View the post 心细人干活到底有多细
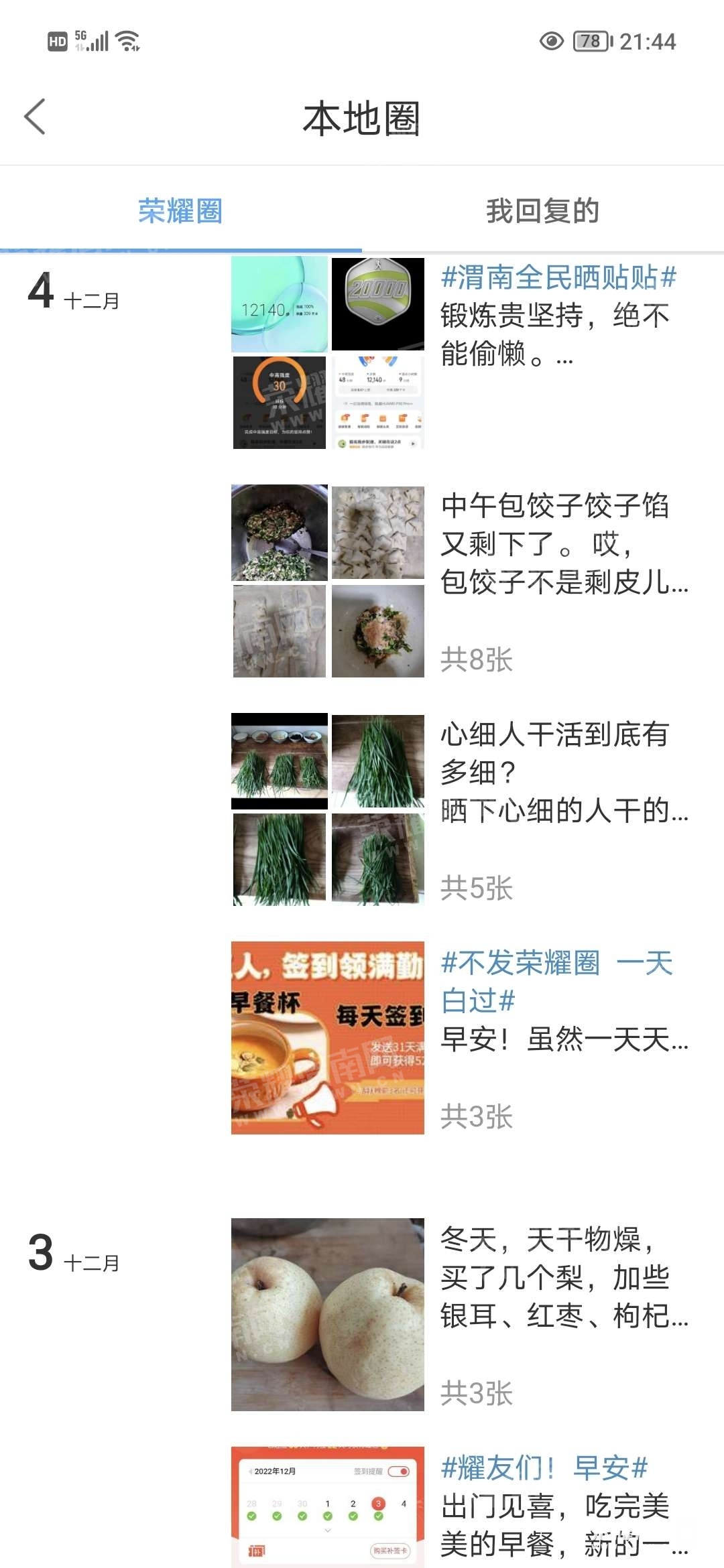The height and width of the screenshot is (1568, 724). (563, 773)
